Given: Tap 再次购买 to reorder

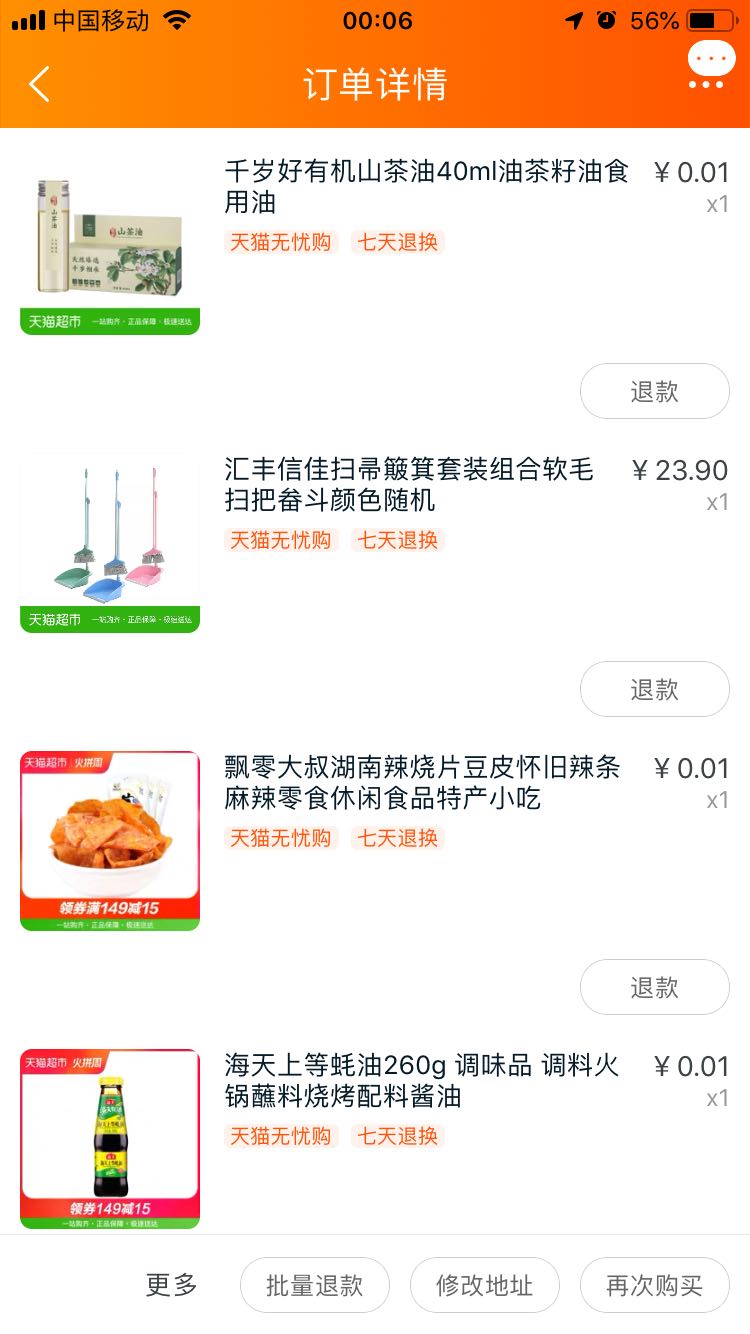Looking at the screenshot, I should (x=654, y=1285).
